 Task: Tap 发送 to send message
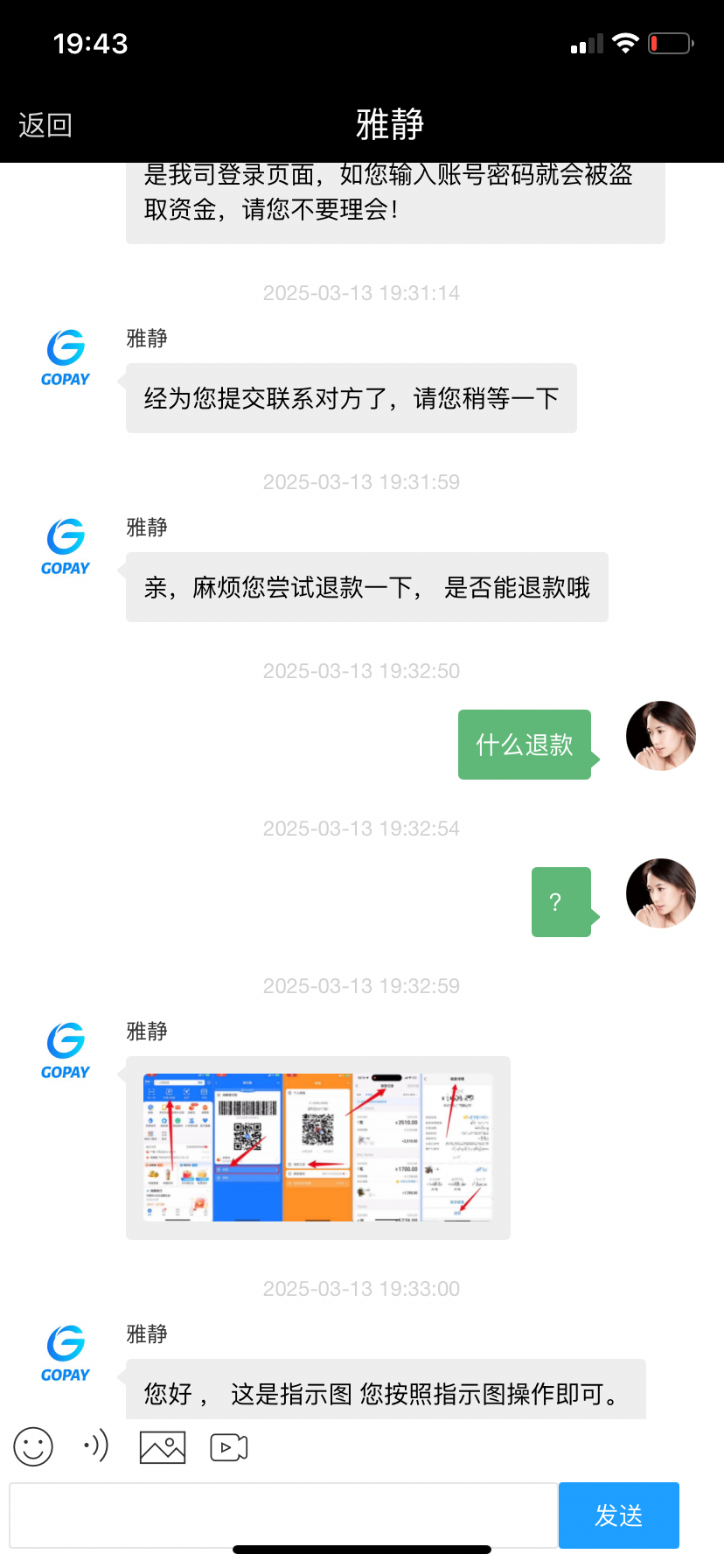[618, 1515]
